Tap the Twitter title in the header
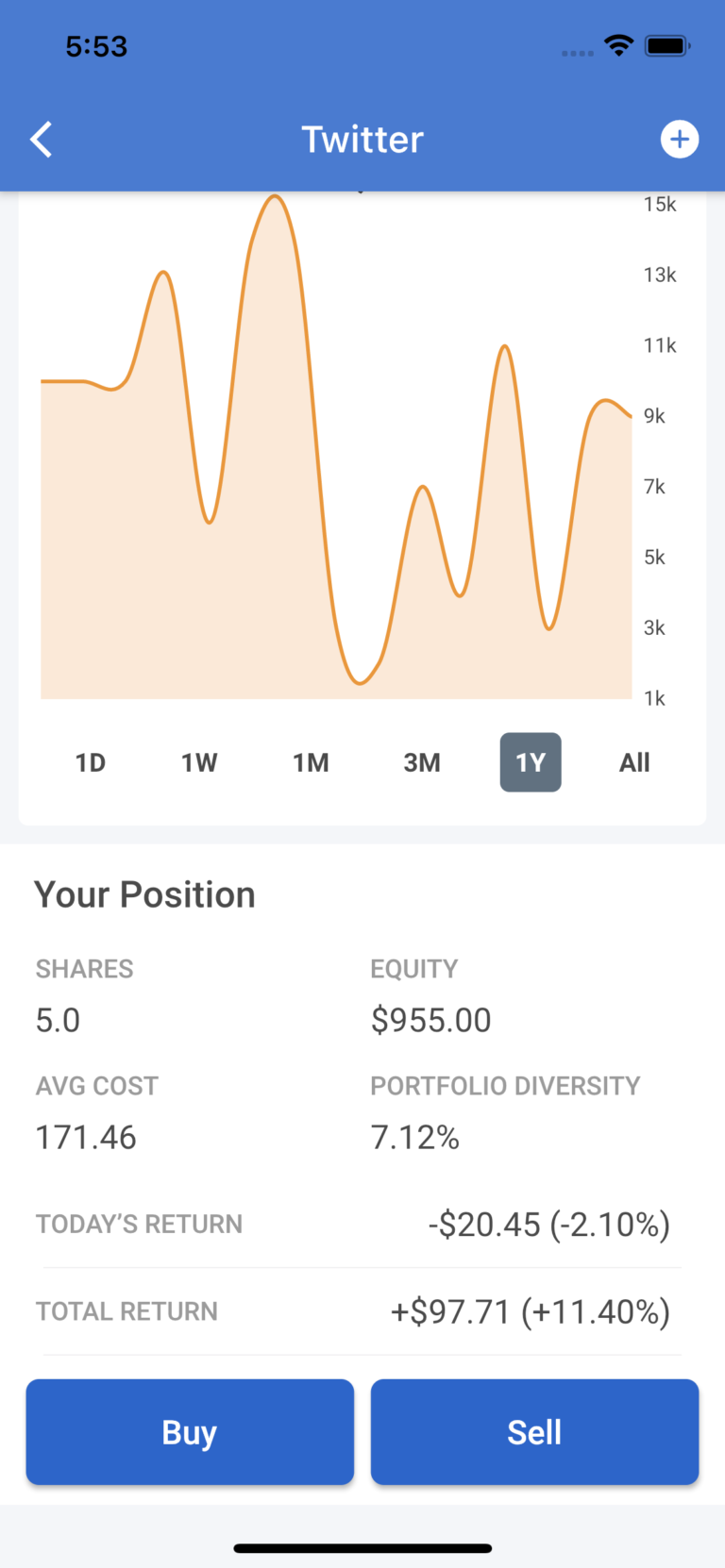This screenshot has width=725, height=1568. coord(362,139)
